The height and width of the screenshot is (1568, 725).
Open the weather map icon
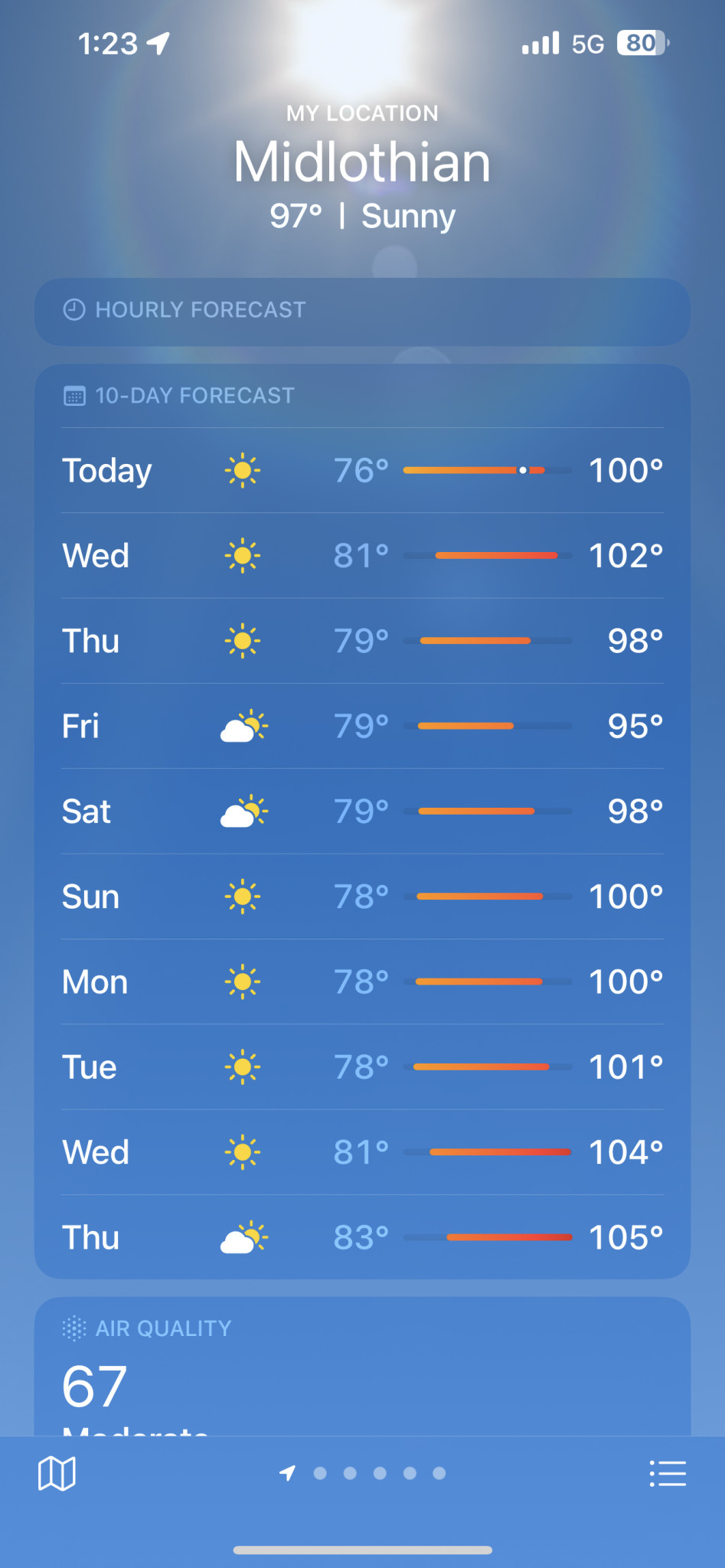pyautogui.click(x=57, y=1473)
